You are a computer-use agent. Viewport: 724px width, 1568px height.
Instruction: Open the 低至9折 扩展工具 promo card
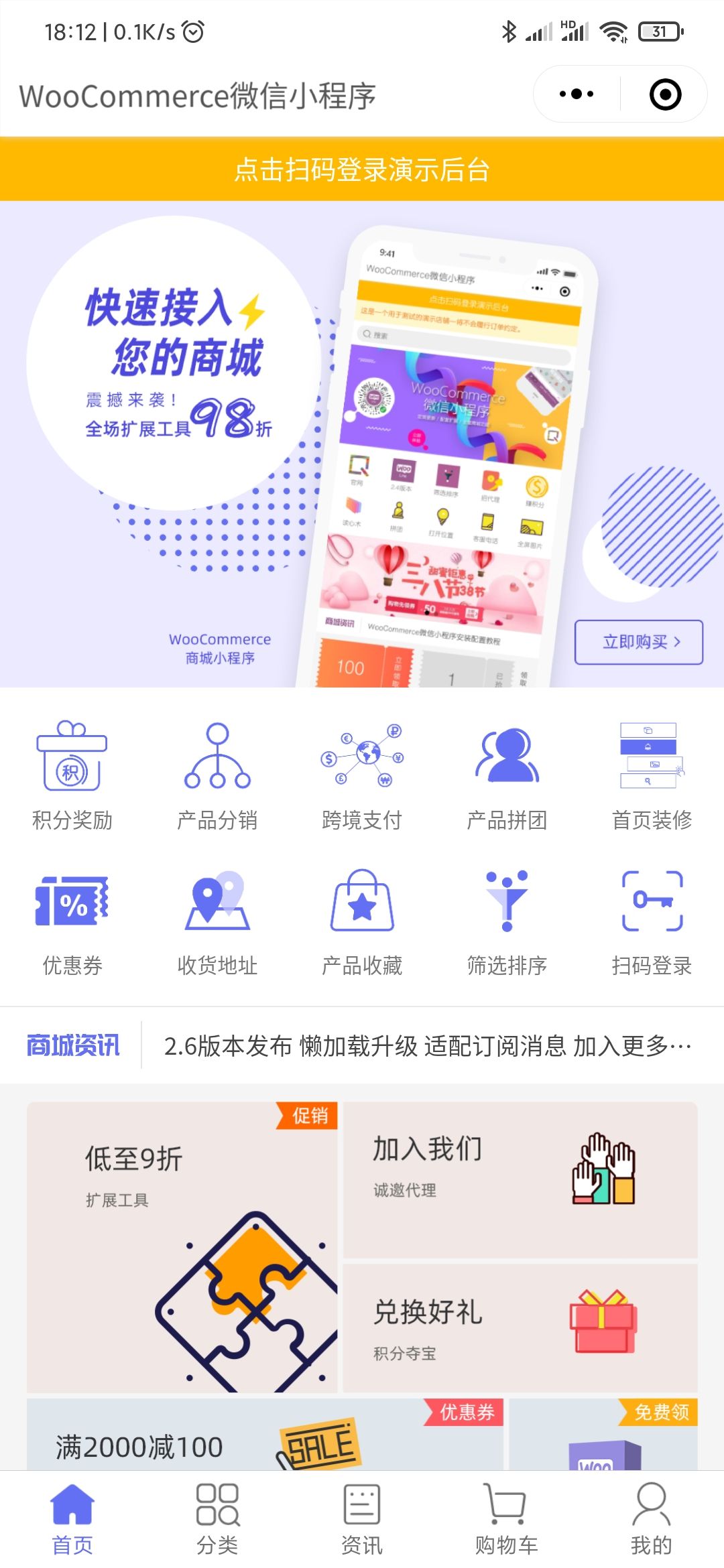[x=182, y=1248]
